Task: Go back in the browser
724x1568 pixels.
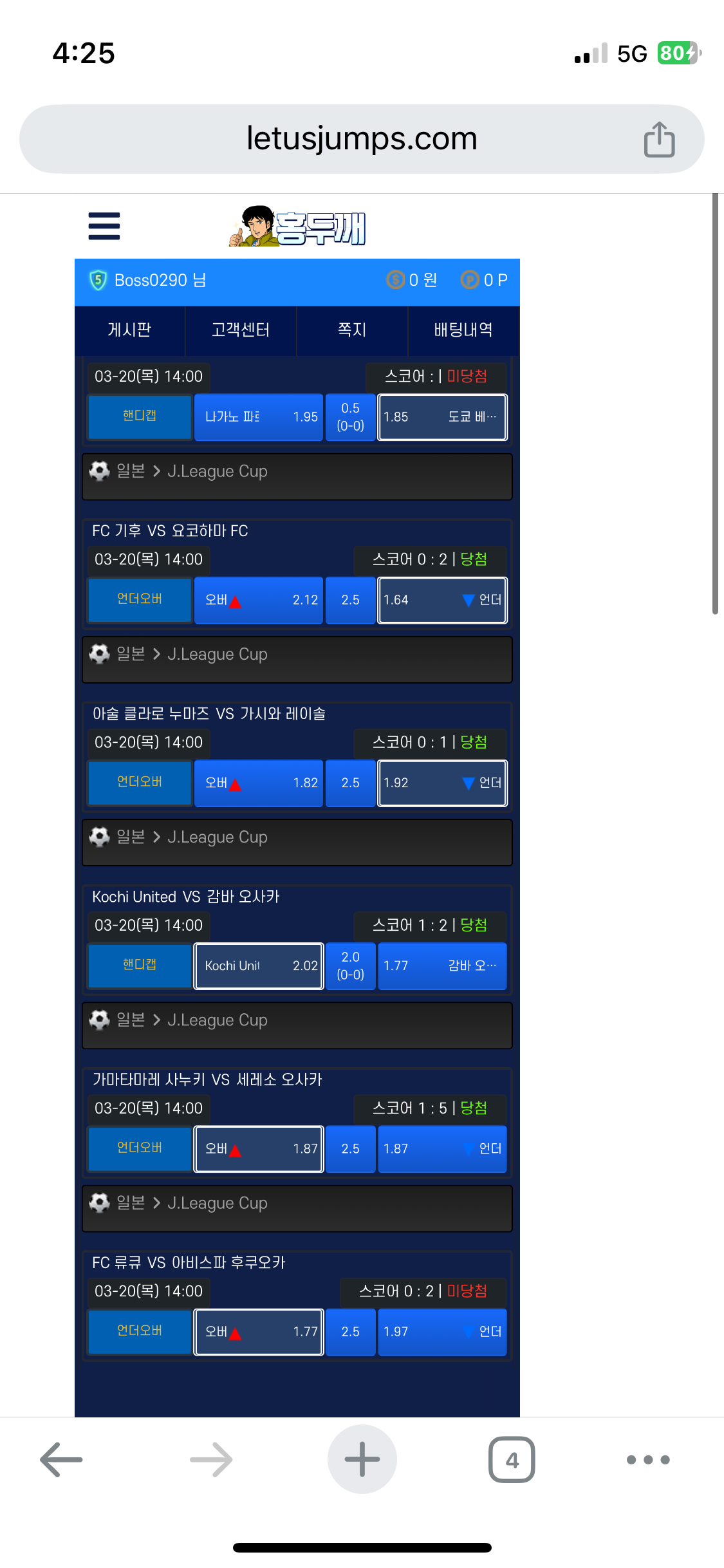Action: coord(62,1459)
